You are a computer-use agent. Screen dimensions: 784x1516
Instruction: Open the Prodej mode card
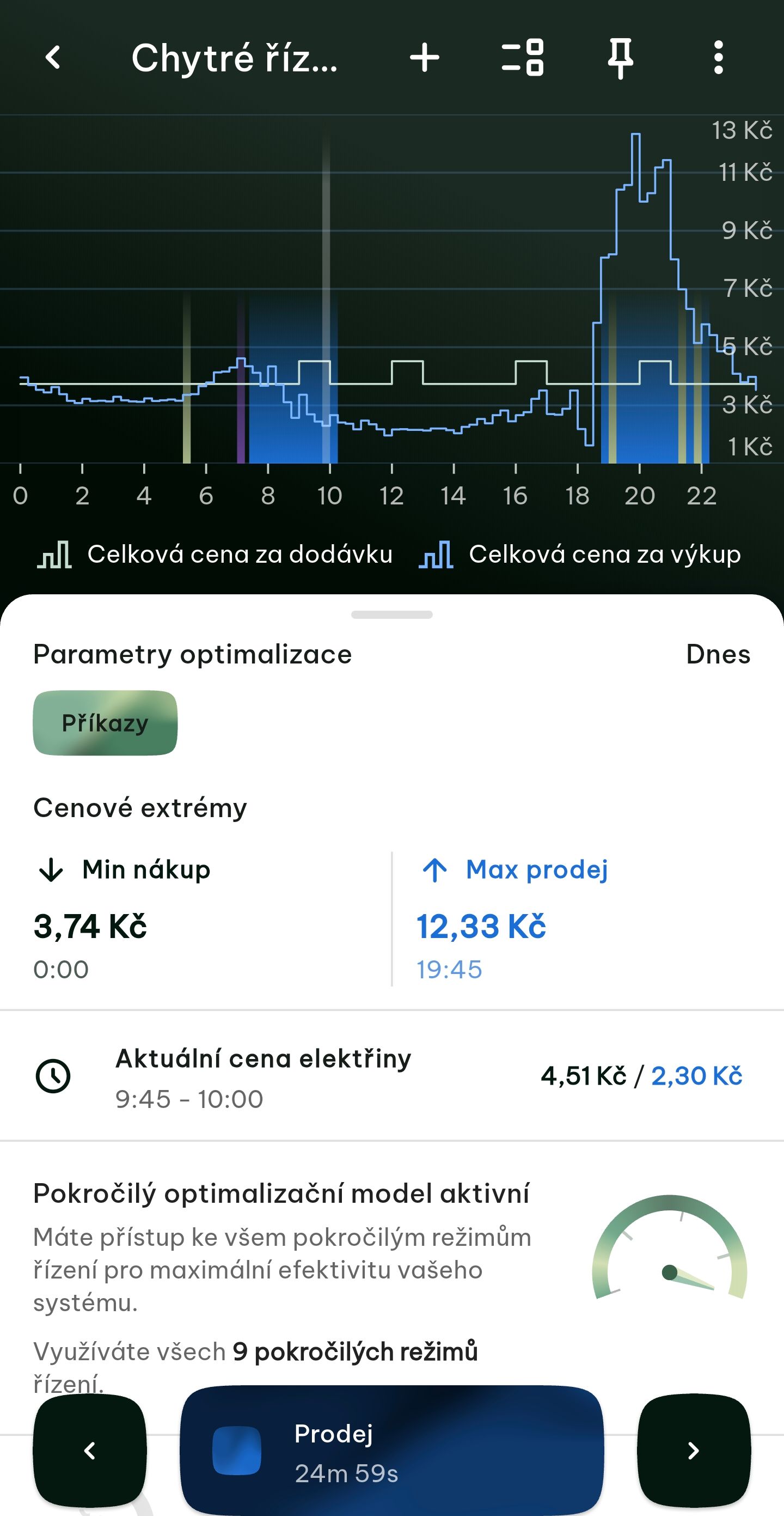pyautogui.click(x=391, y=1451)
